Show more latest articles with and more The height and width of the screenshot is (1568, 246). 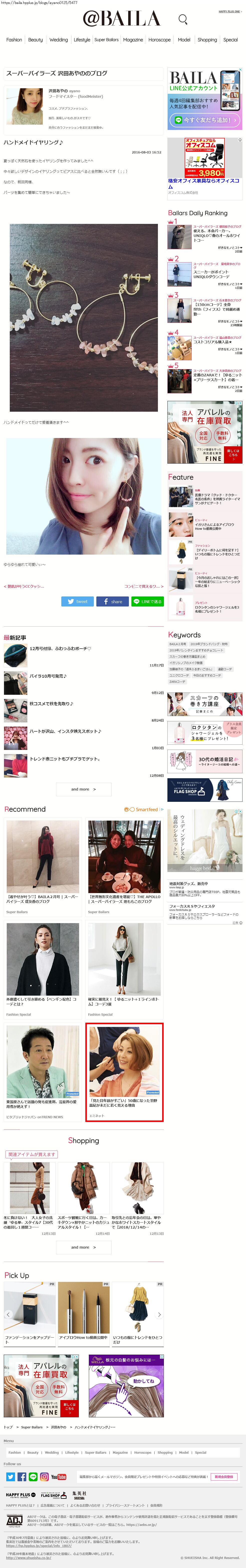83,789
